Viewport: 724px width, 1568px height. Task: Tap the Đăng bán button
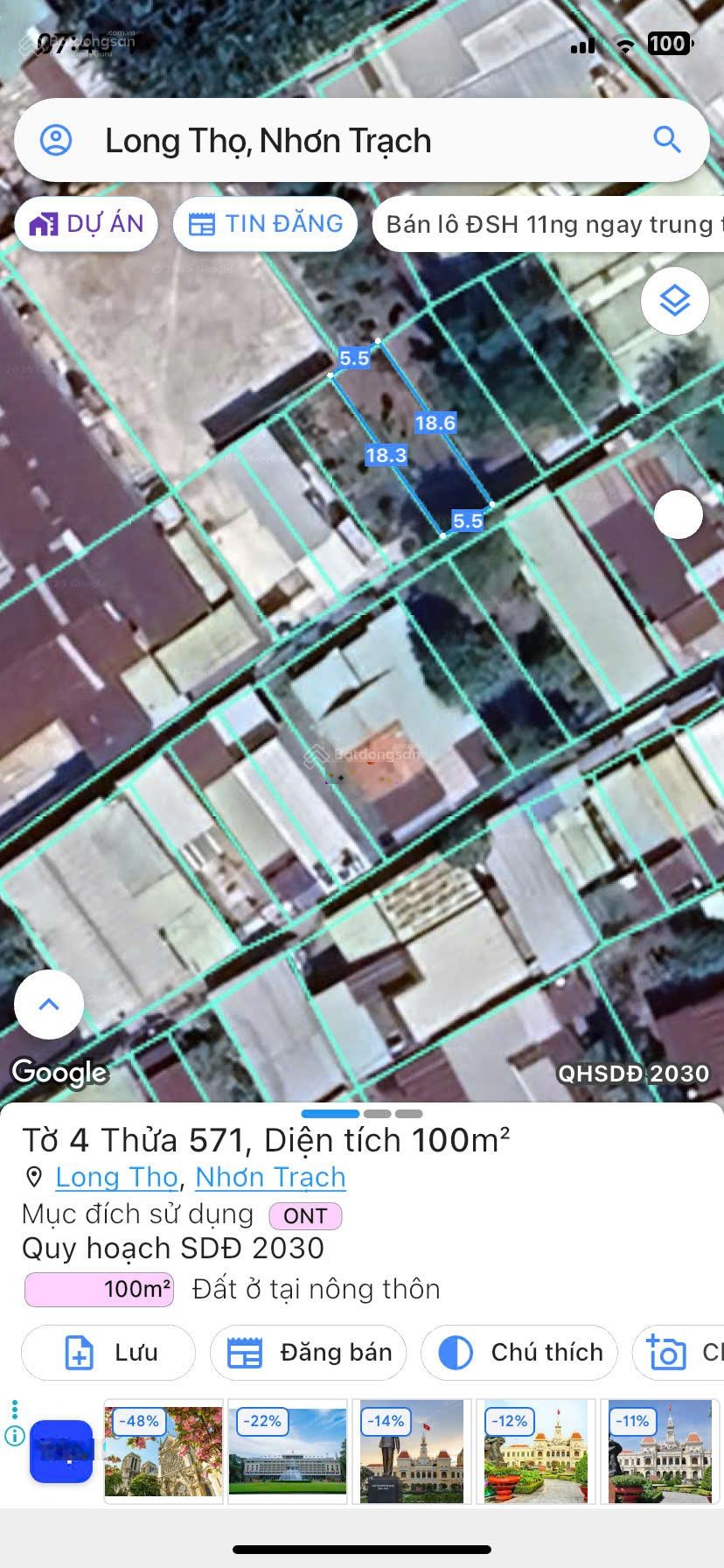tap(308, 1353)
